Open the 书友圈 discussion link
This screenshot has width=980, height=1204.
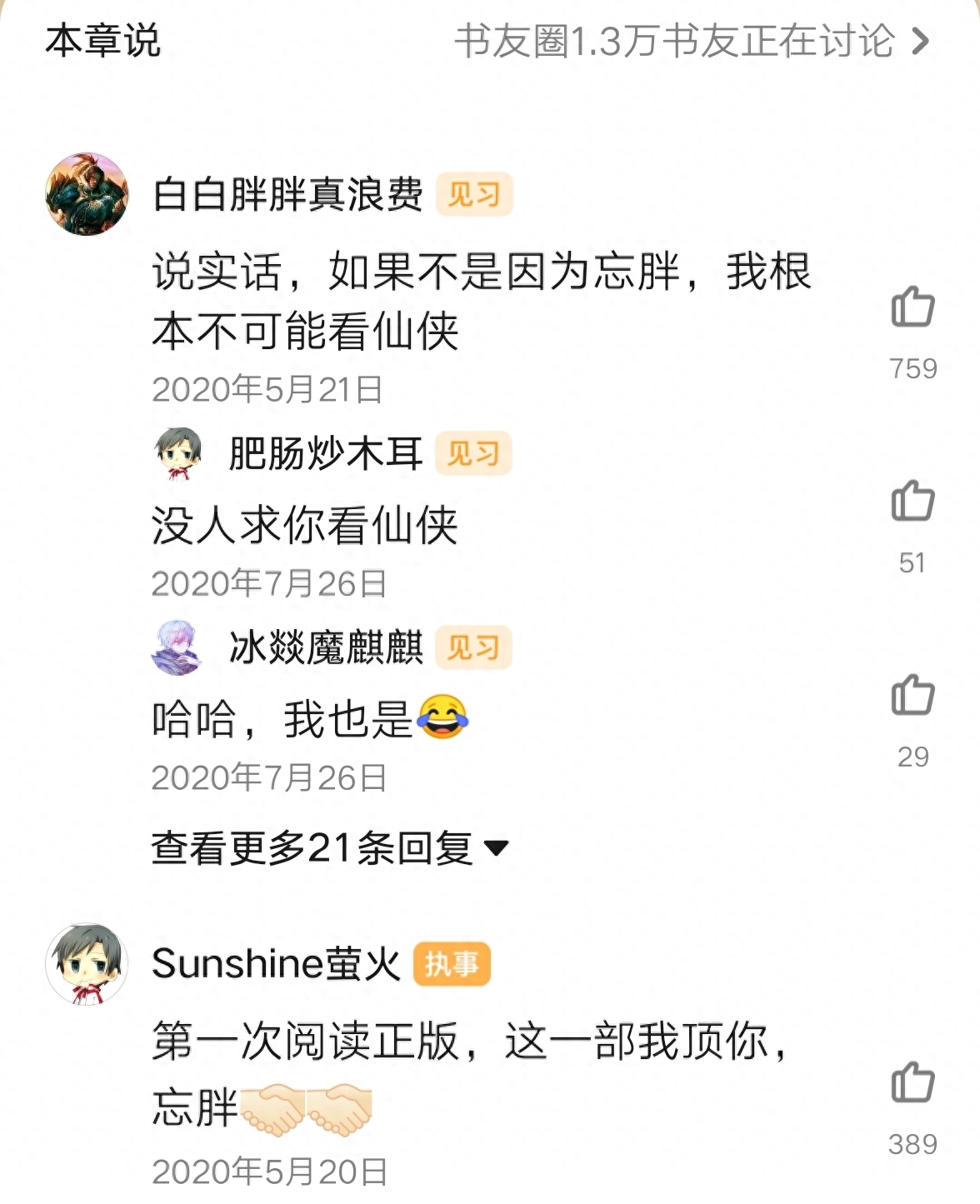tap(690, 42)
